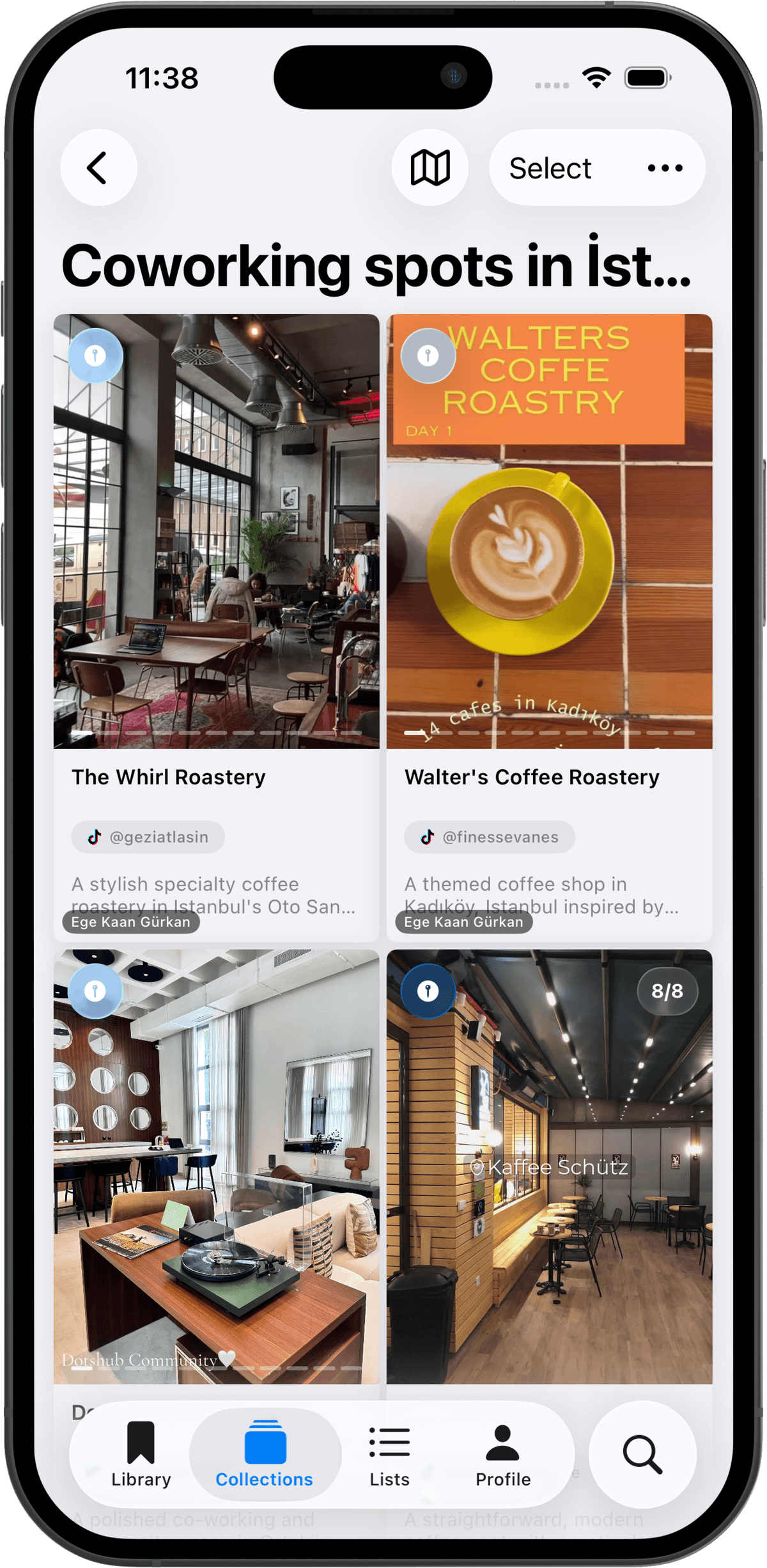Image resolution: width=767 pixels, height=1568 pixels.
Task: Open the three-dot overflow menu
Action: pos(665,169)
